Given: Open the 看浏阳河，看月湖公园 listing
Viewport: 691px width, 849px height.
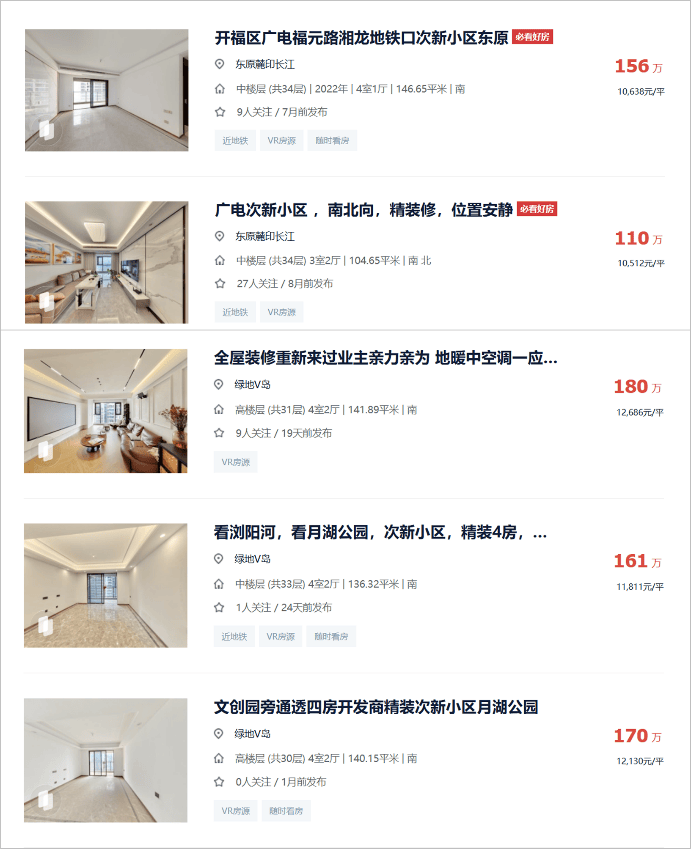Looking at the screenshot, I should [380, 533].
